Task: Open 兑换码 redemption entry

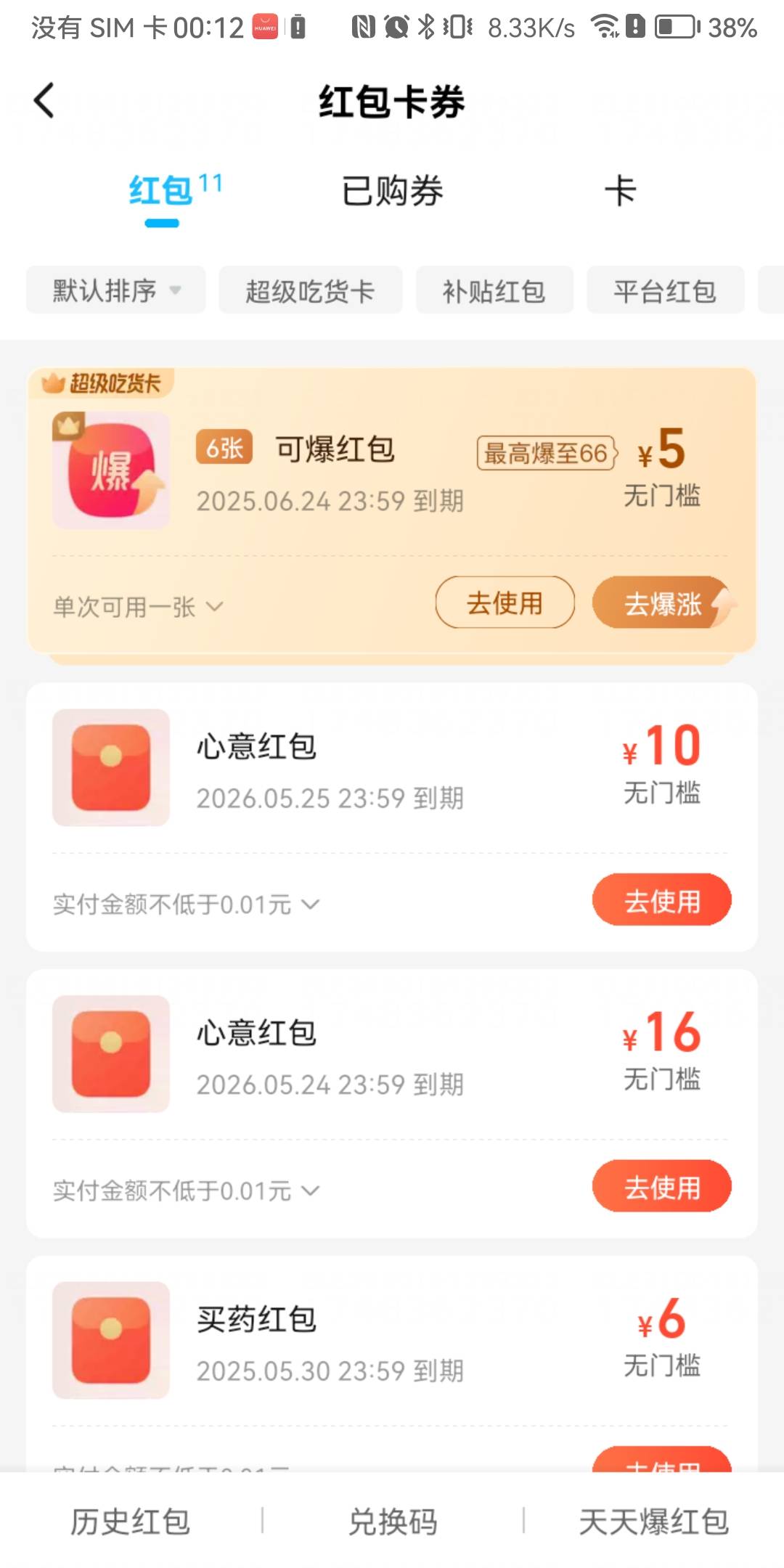Action: pyautogui.click(x=393, y=1522)
